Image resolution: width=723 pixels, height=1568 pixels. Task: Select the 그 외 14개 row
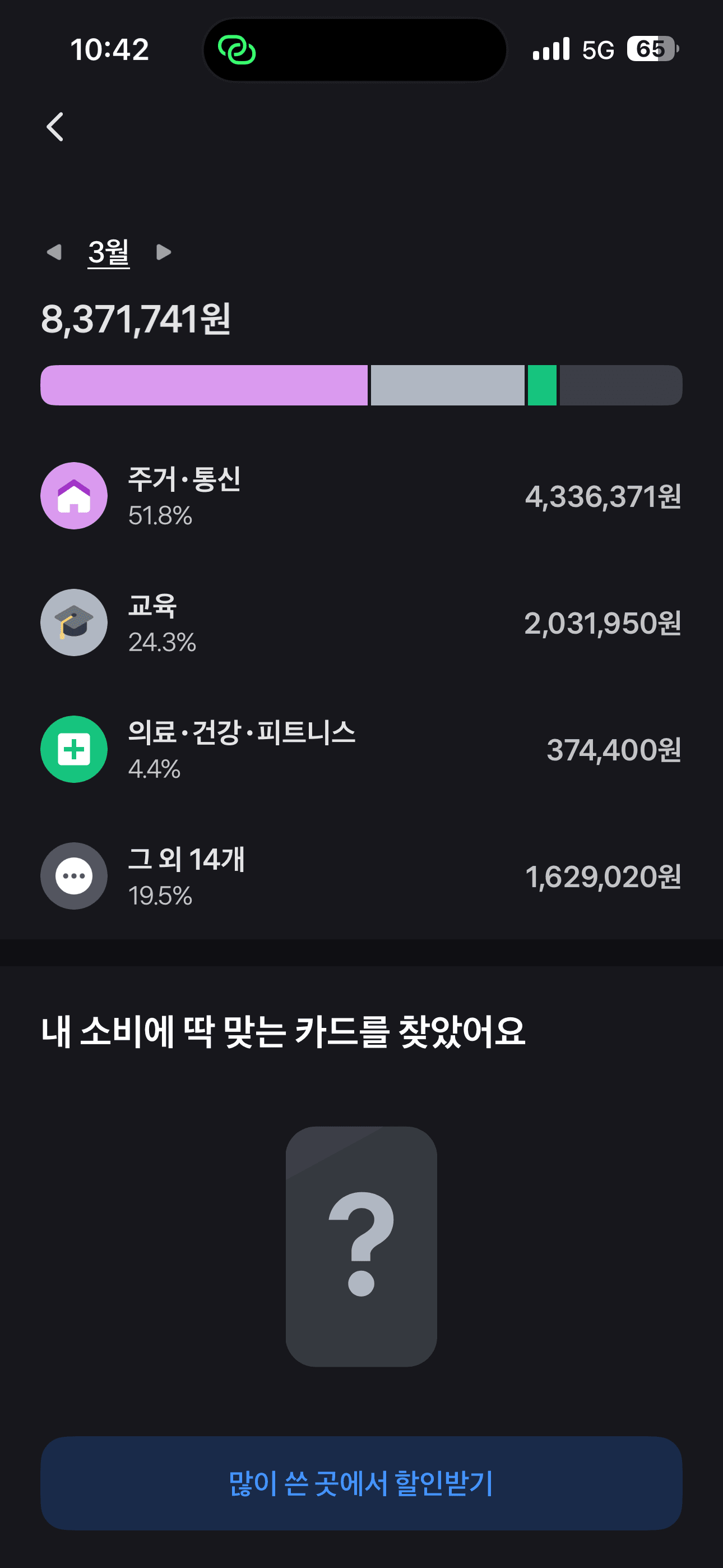361,877
